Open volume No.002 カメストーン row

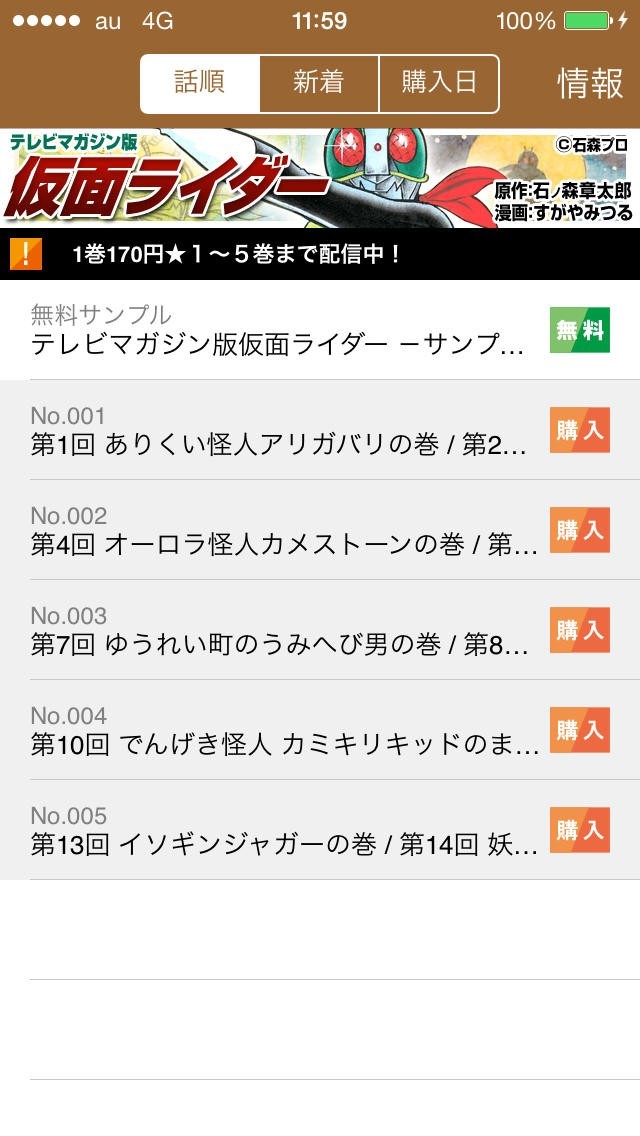[x=278, y=531]
